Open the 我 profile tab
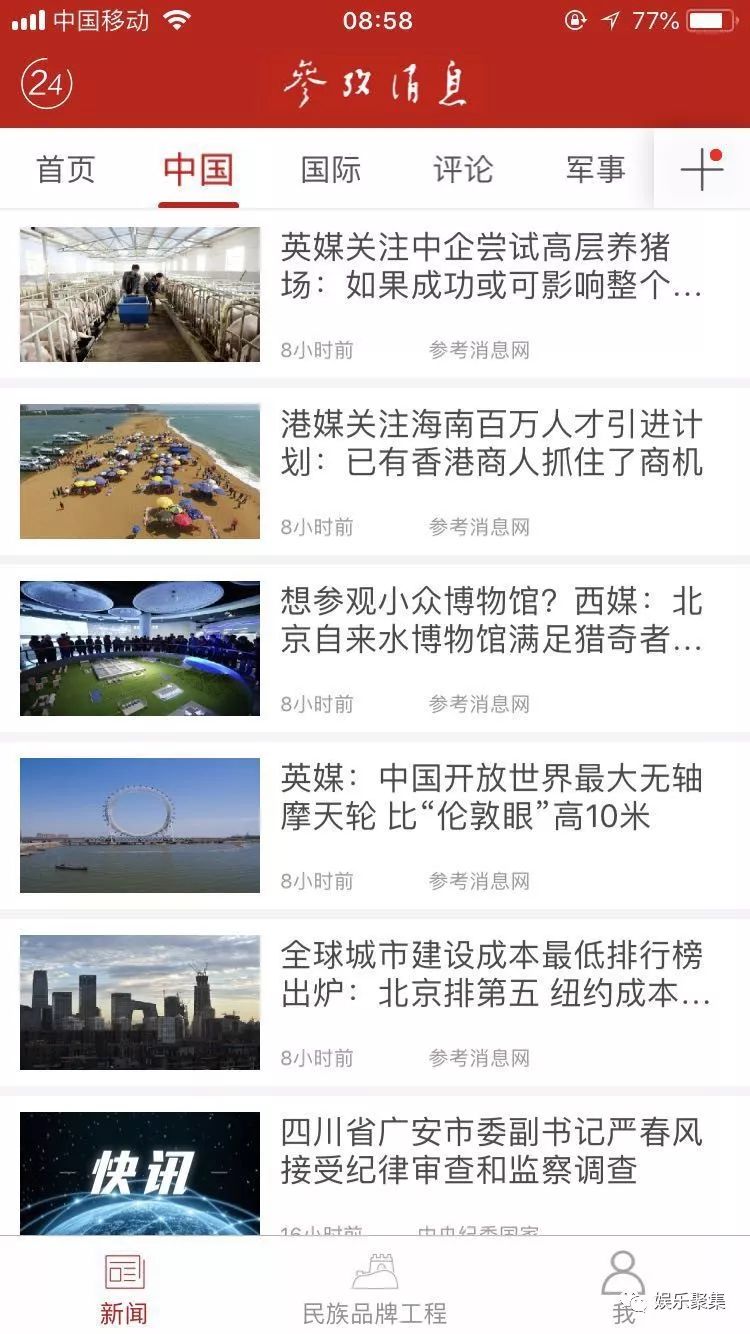 pos(623,1289)
